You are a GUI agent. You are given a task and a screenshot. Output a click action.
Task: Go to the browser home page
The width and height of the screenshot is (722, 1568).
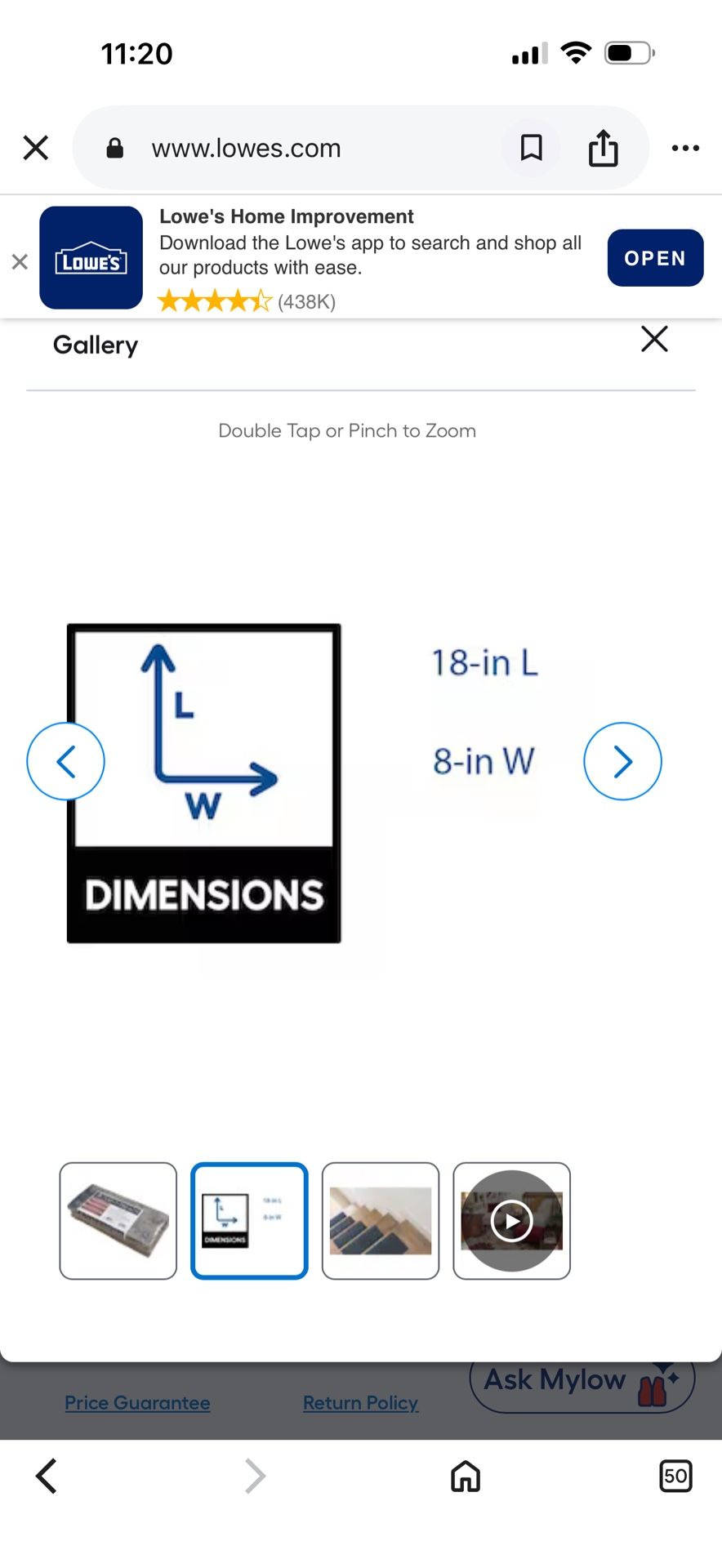466,1476
